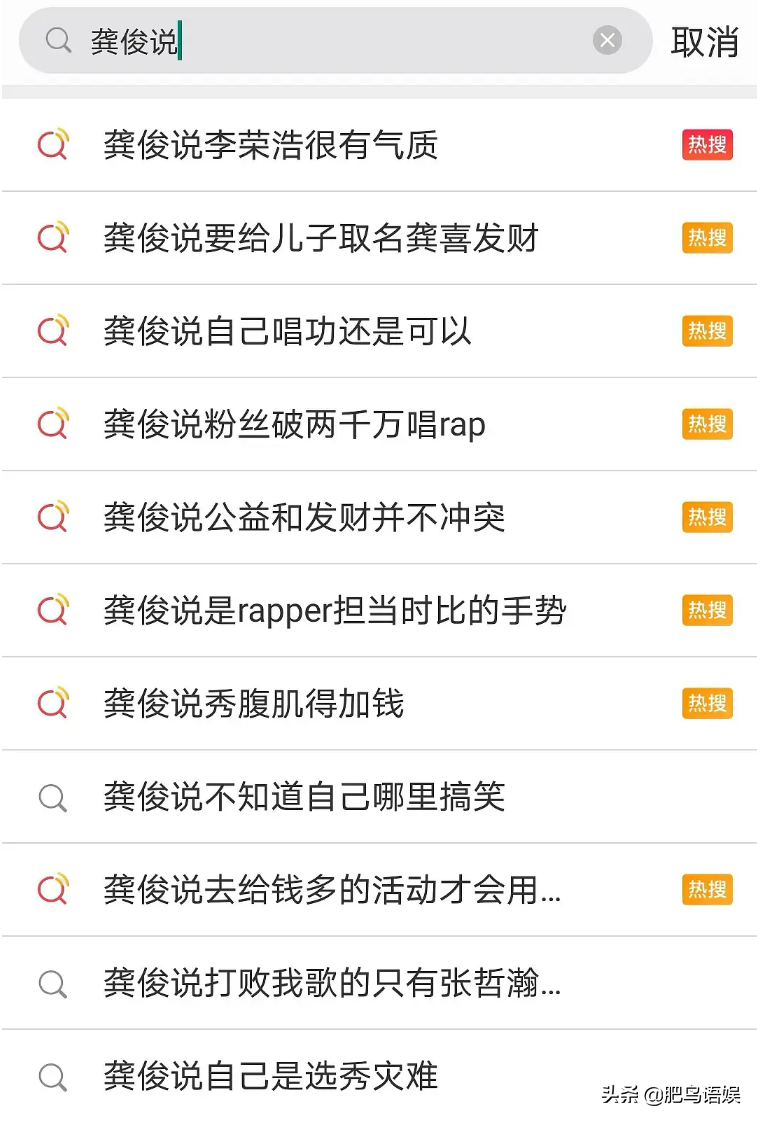The image size is (757, 1121).
Task: Tap the trending flame icon beside 龚俊说李荣浩很有气质
Action: 55,145
